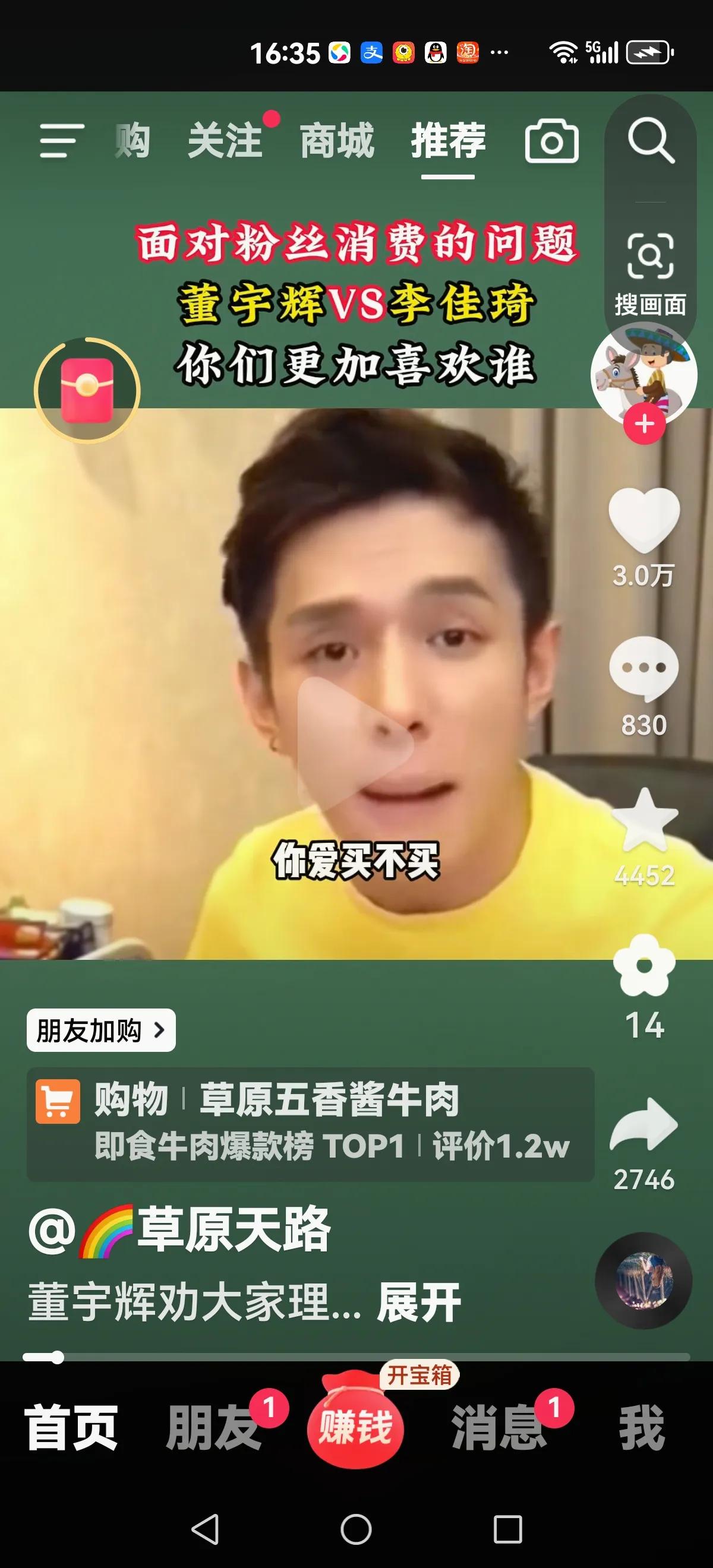Switch to the 商城 tab
The height and width of the screenshot is (1568, 713).
click(x=337, y=140)
